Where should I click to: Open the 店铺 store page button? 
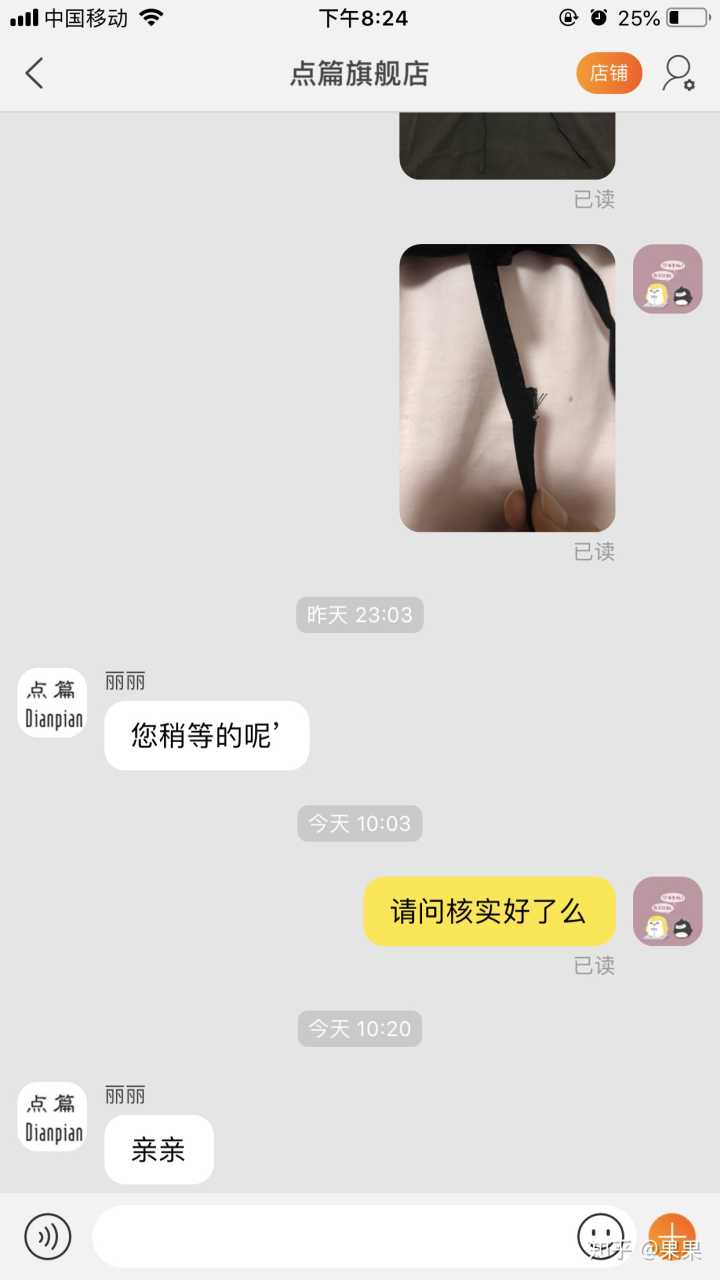[x=609, y=73]
